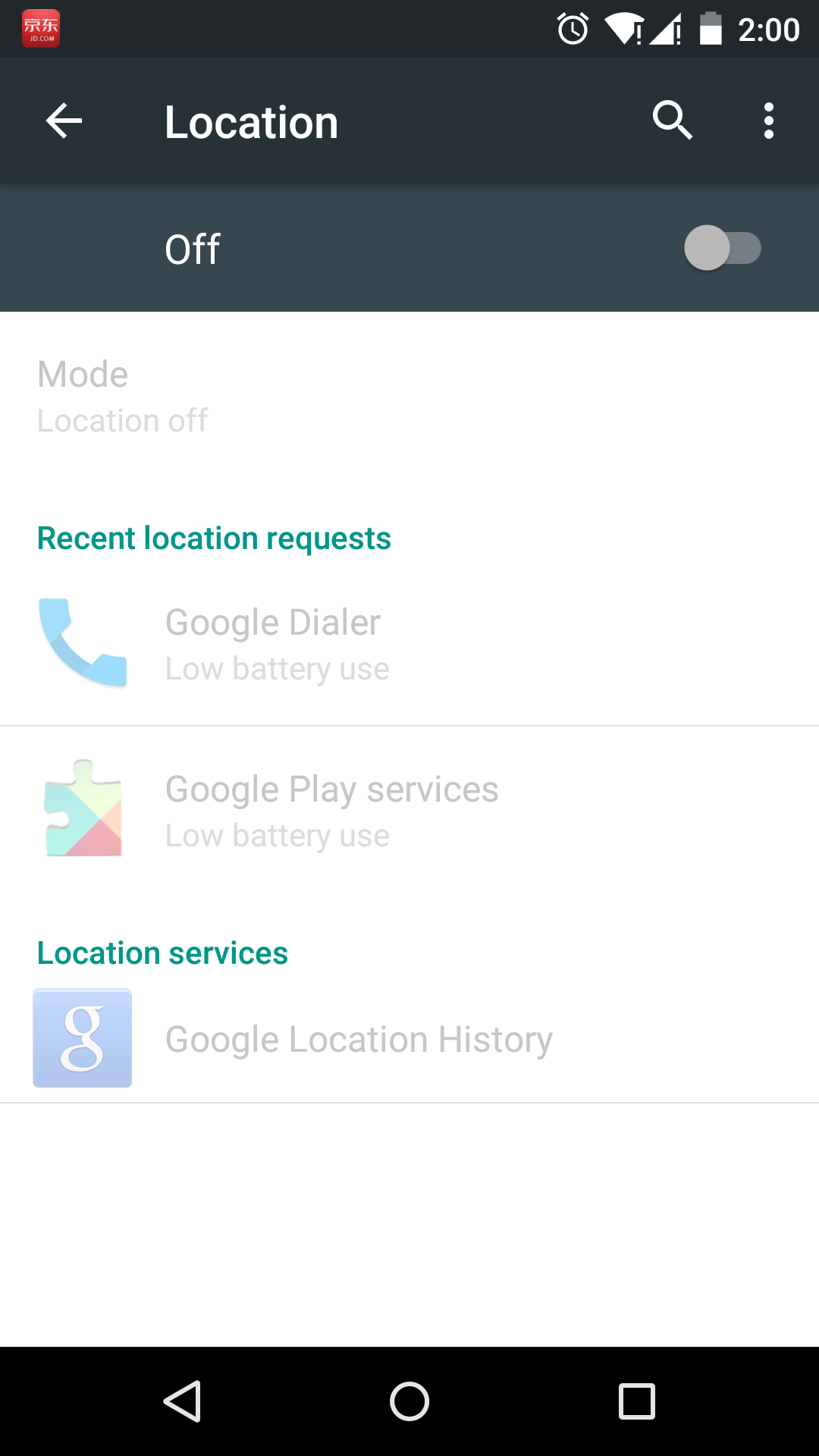Open Google Location History
819x1456 pixels.
409,1038
